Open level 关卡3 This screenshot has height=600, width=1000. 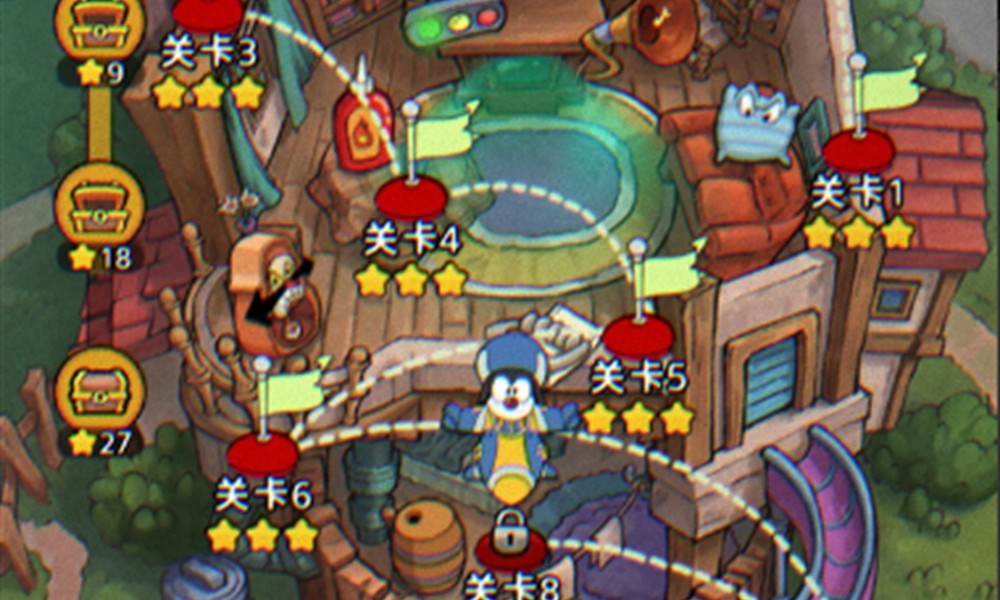click(208, 14)
